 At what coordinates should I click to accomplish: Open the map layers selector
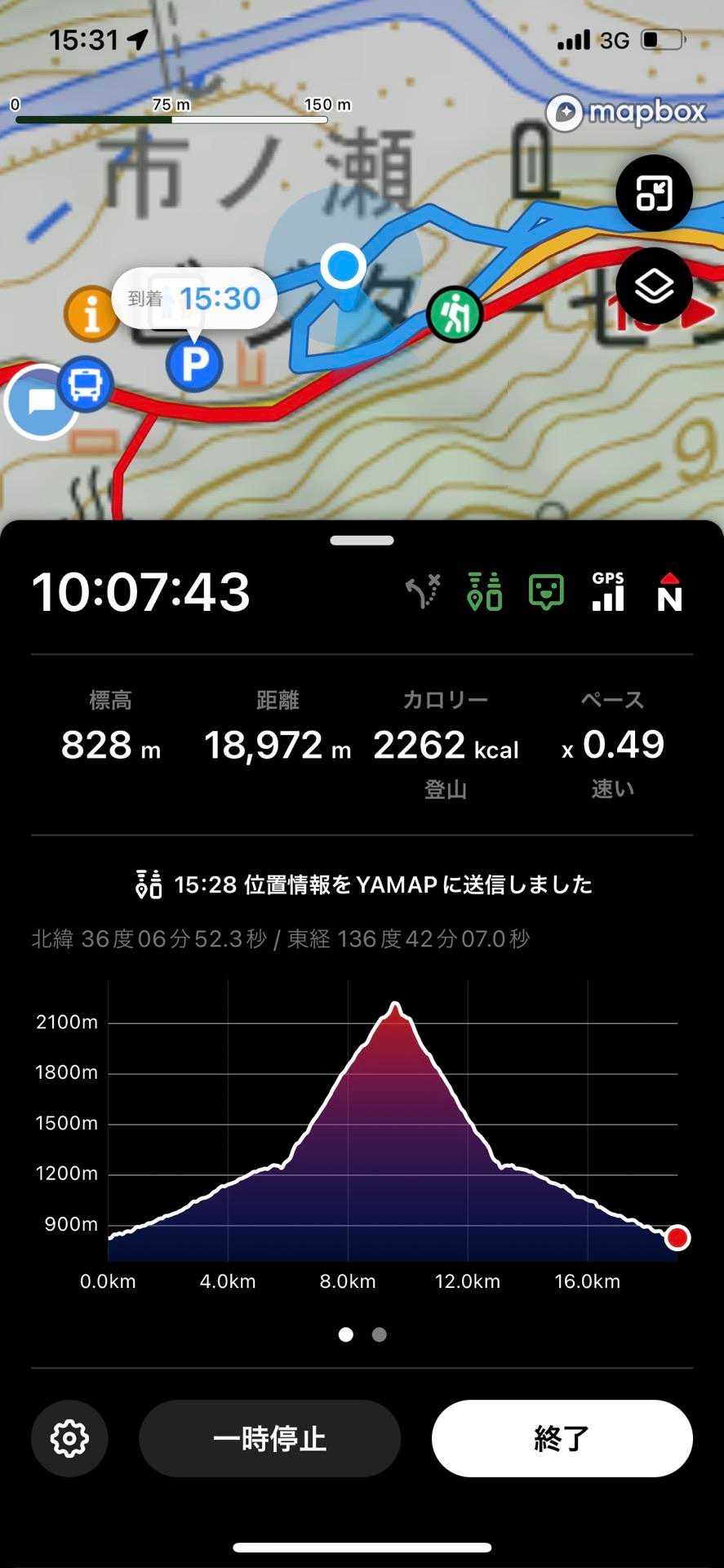click(x=654, y=286)
